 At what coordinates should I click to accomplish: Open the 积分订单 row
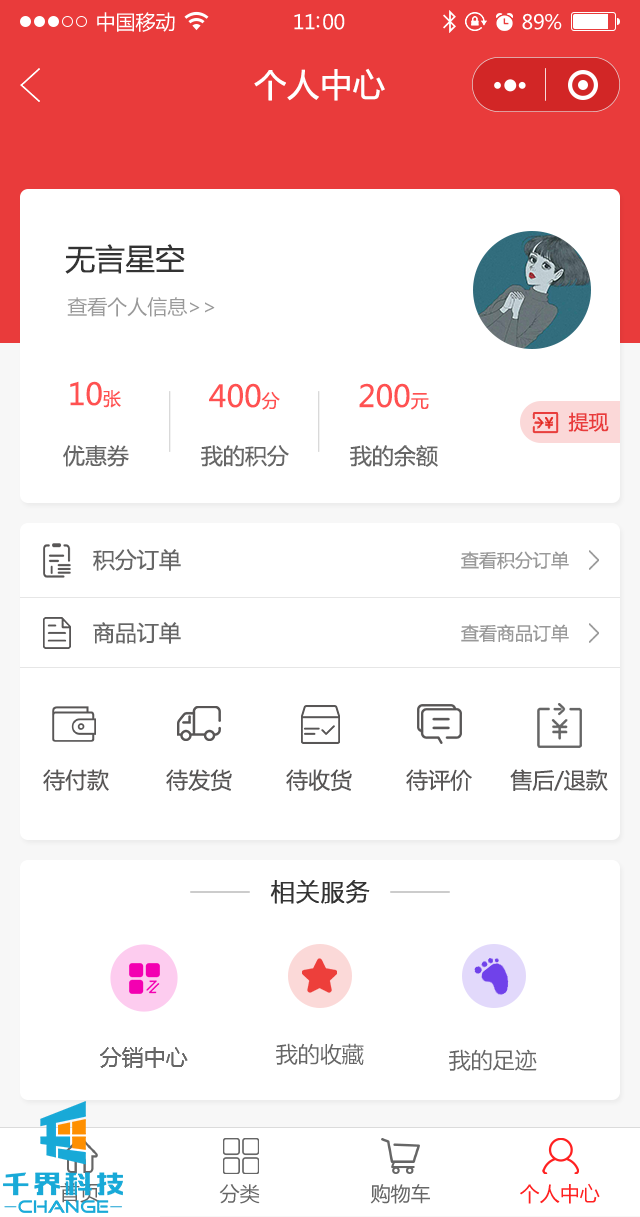[x=320, y=560]
